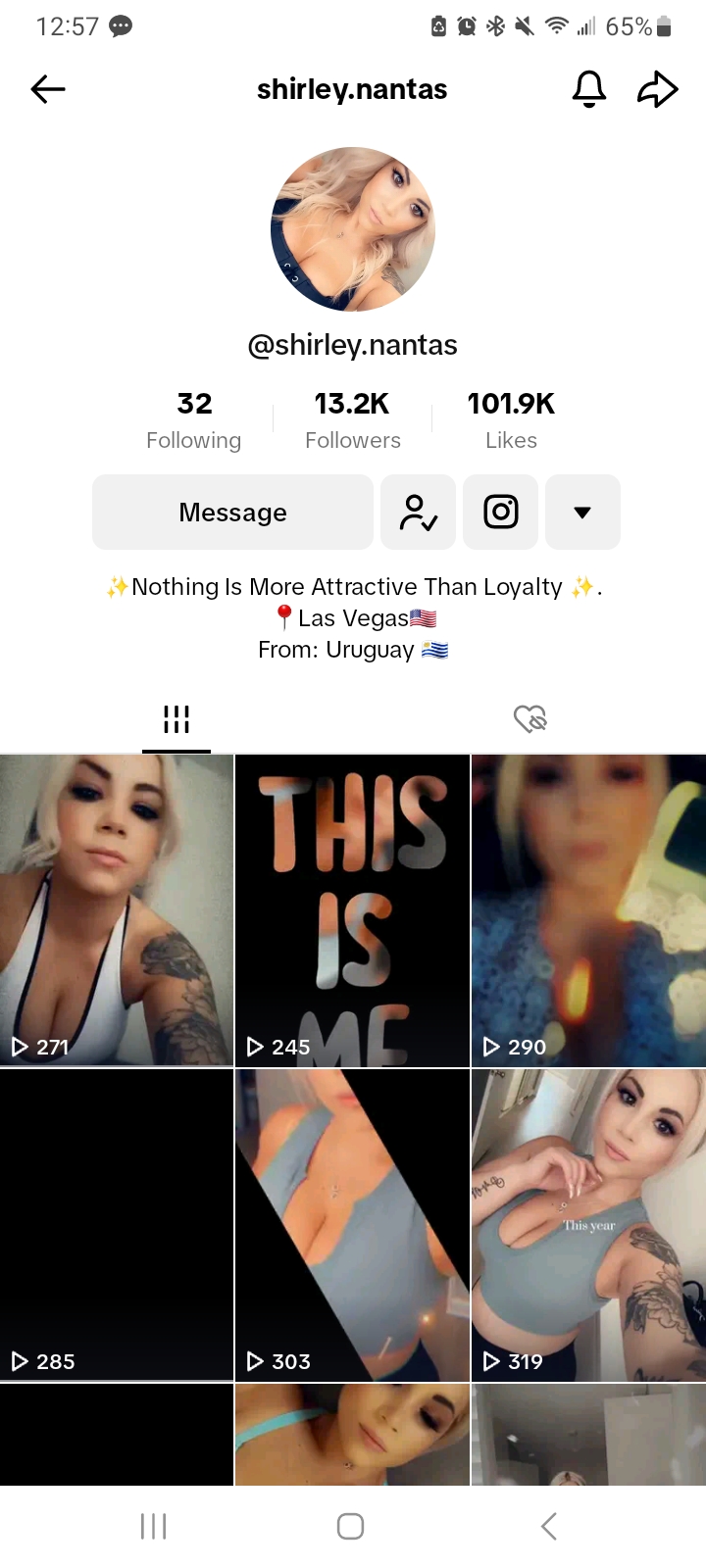
Task: Expand suggested accounts dropdown arrow
Action: point(582,512)
